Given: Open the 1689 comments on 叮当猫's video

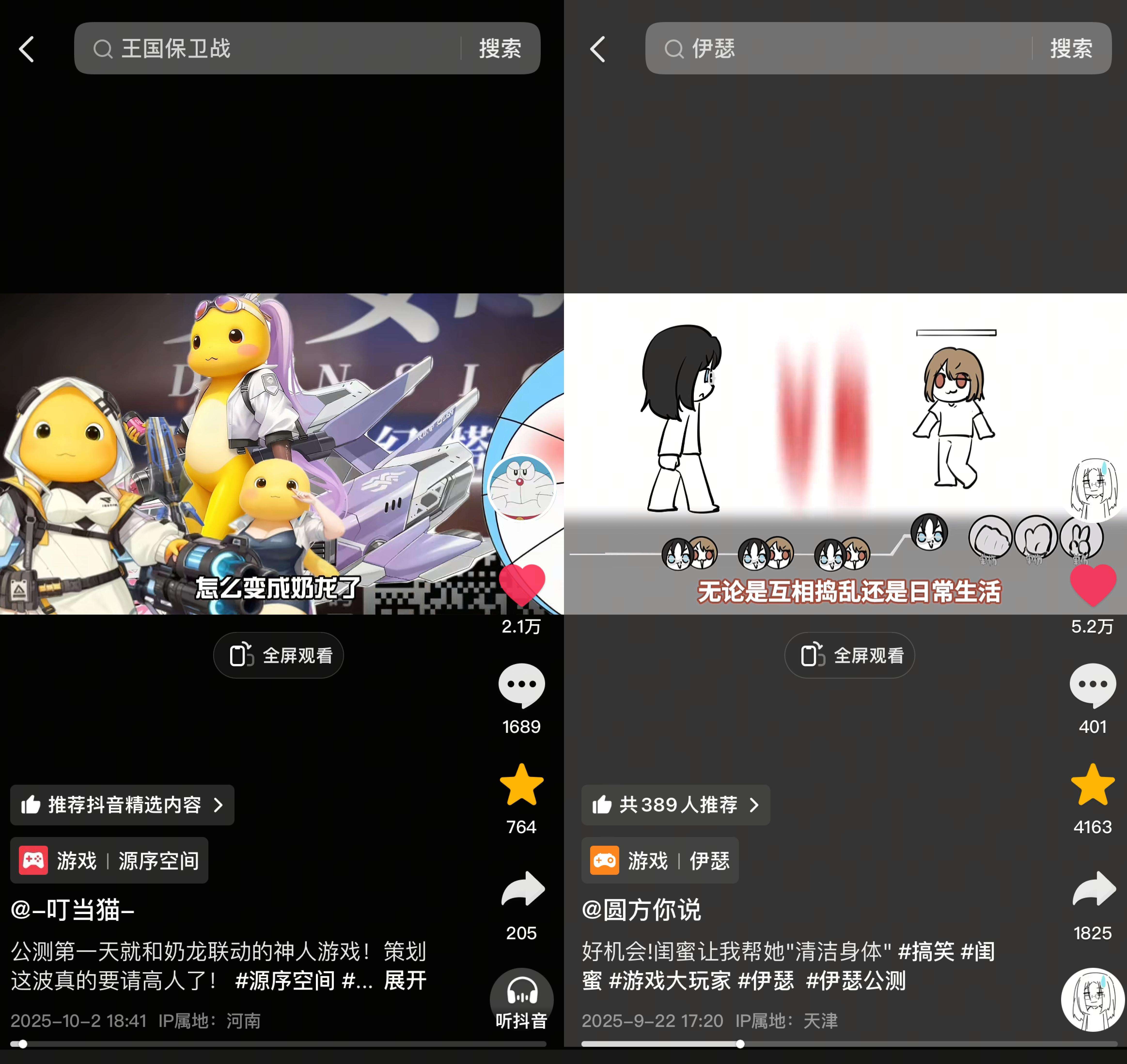Looking at the screenshot, I should tap(521, 686).
